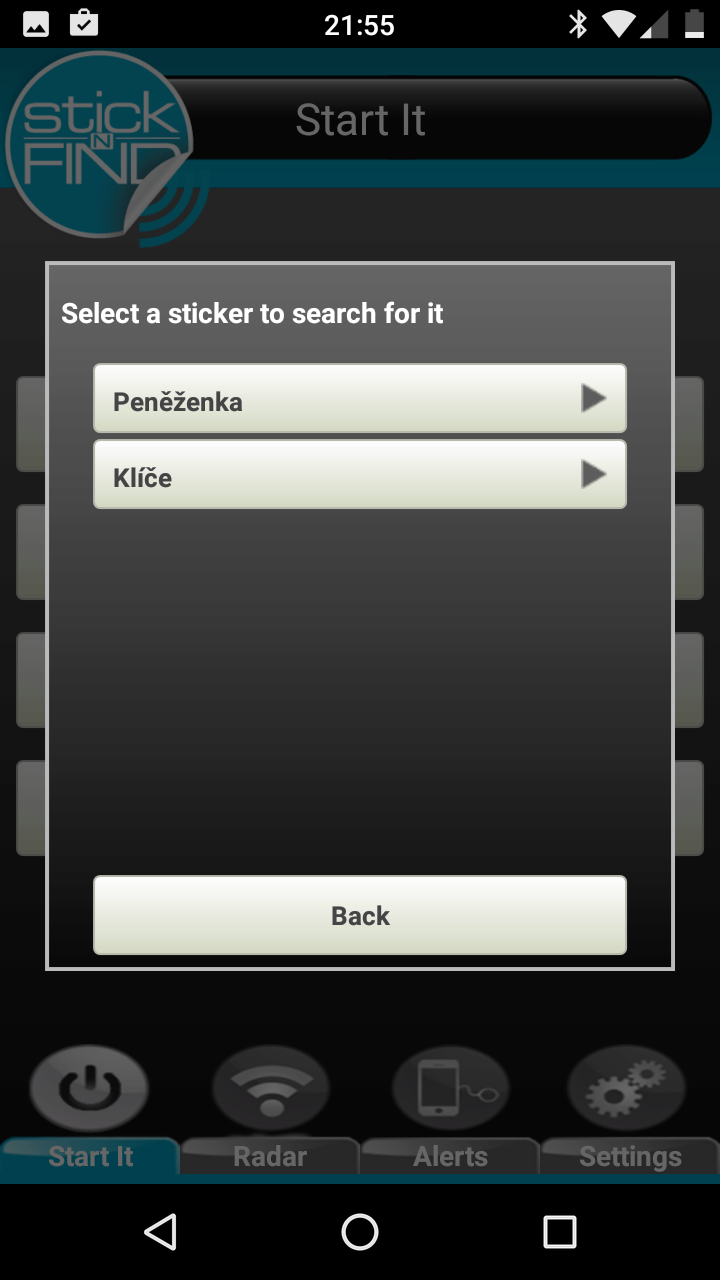Tap the system home button
This screenshot has width=720, height=1280.
360,1232
